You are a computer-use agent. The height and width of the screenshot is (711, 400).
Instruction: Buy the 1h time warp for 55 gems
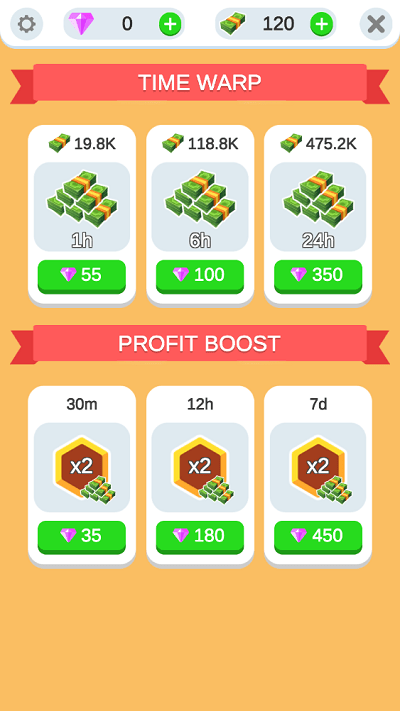pos(82,276)
